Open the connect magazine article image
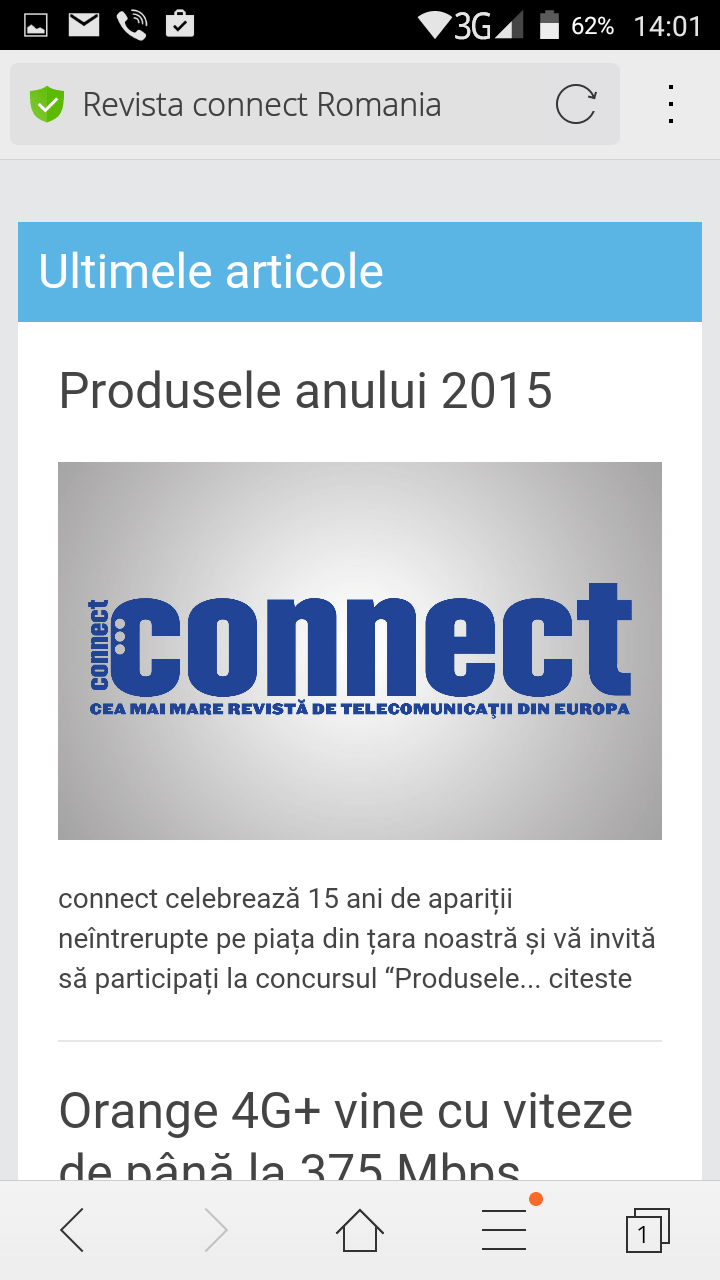 click(x=360, y=651)
